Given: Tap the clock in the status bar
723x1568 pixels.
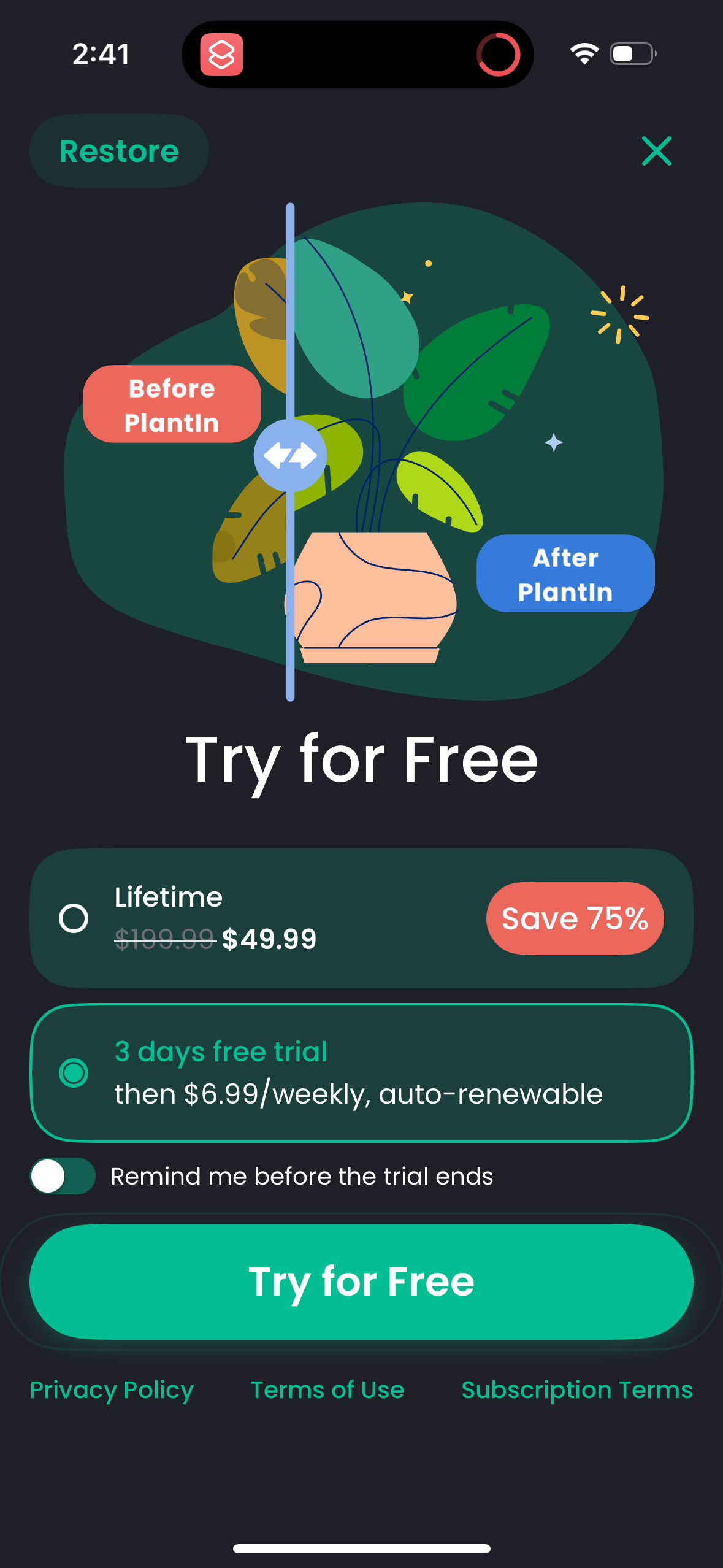Looking at the screenshot, I should (100, 54).
